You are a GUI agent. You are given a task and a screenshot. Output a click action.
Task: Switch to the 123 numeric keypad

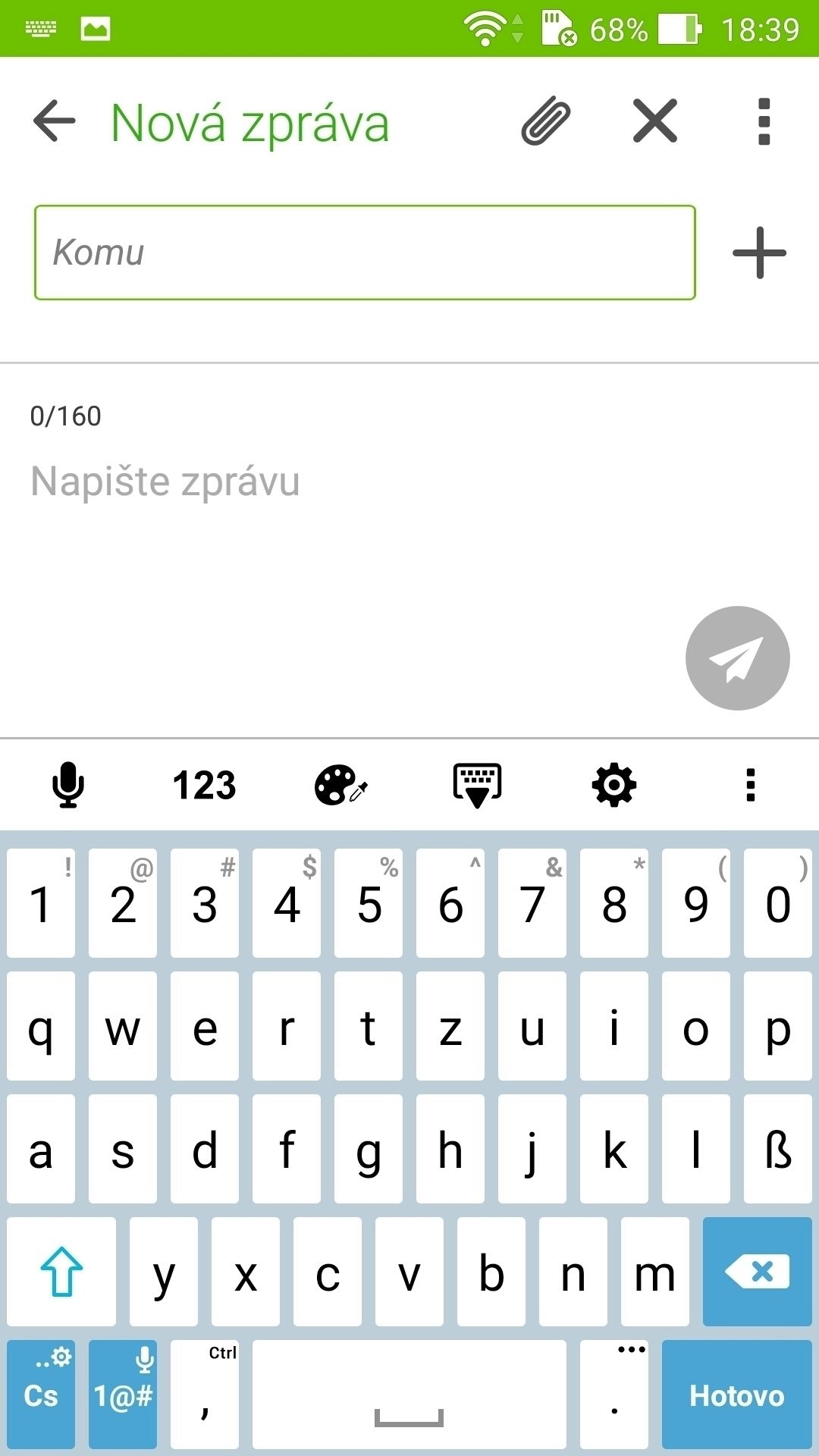(205, 785)
